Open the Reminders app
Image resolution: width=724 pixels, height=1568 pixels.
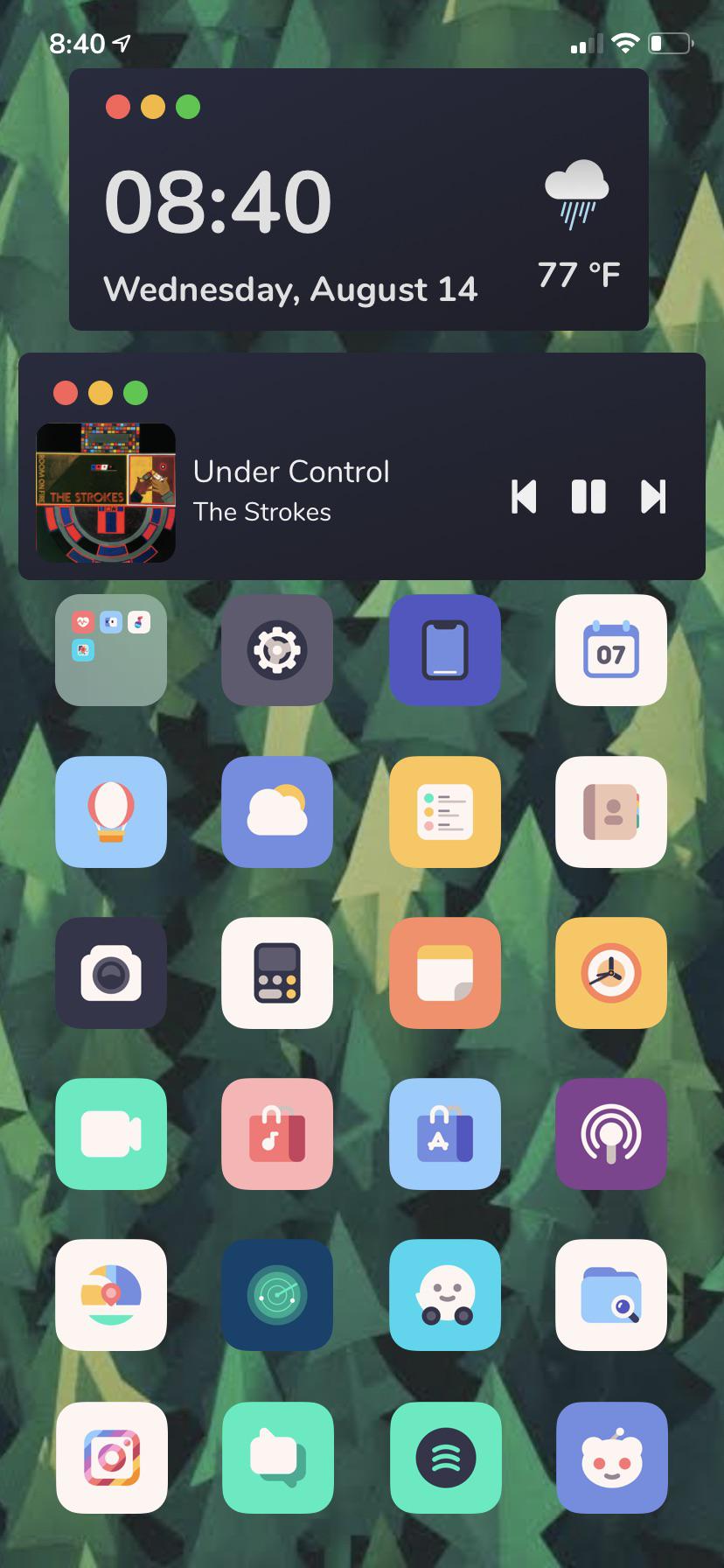[x=444, y=812]
